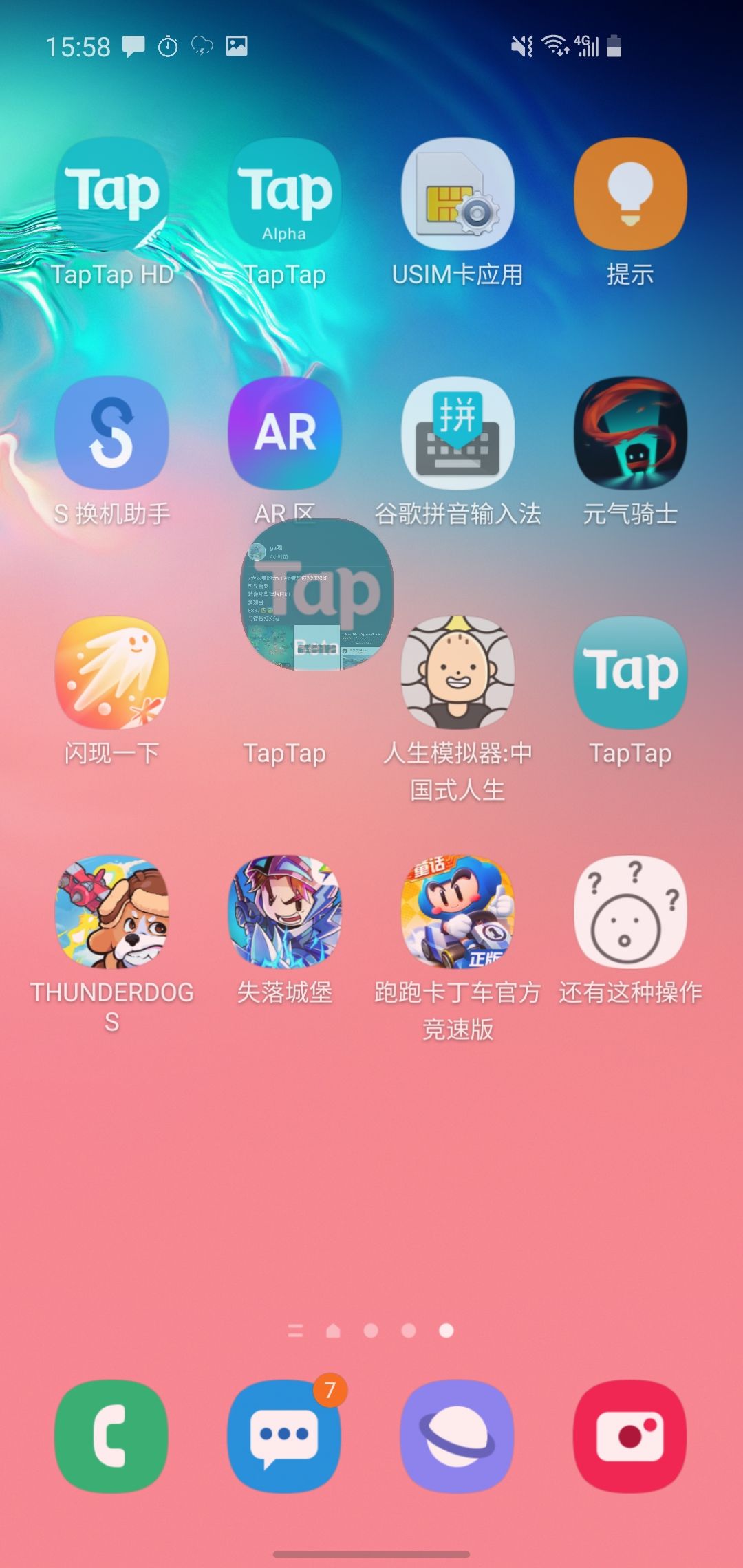743x1568 pixels.
Task: Open the teal TapTap app
Action: [630, 674]
